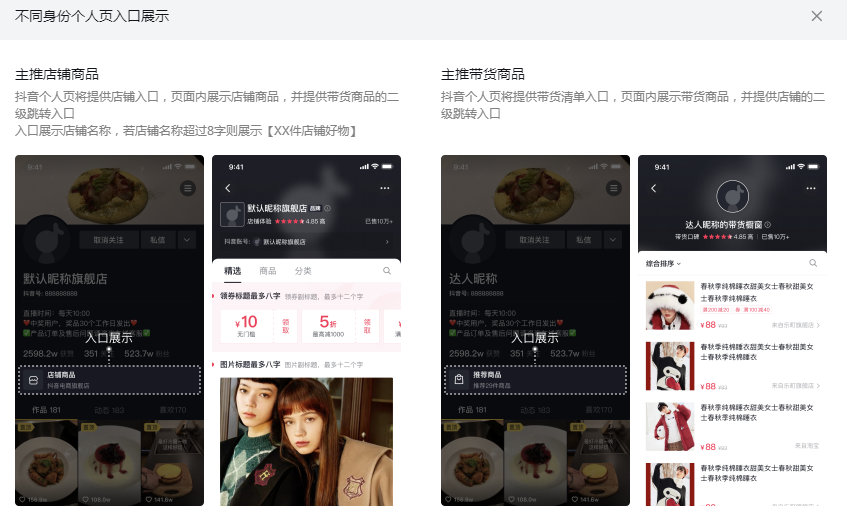Close the 不同身份个人页入口展示 dialog
The height and width of the screenshot is (532, 847).
[816, 16]
